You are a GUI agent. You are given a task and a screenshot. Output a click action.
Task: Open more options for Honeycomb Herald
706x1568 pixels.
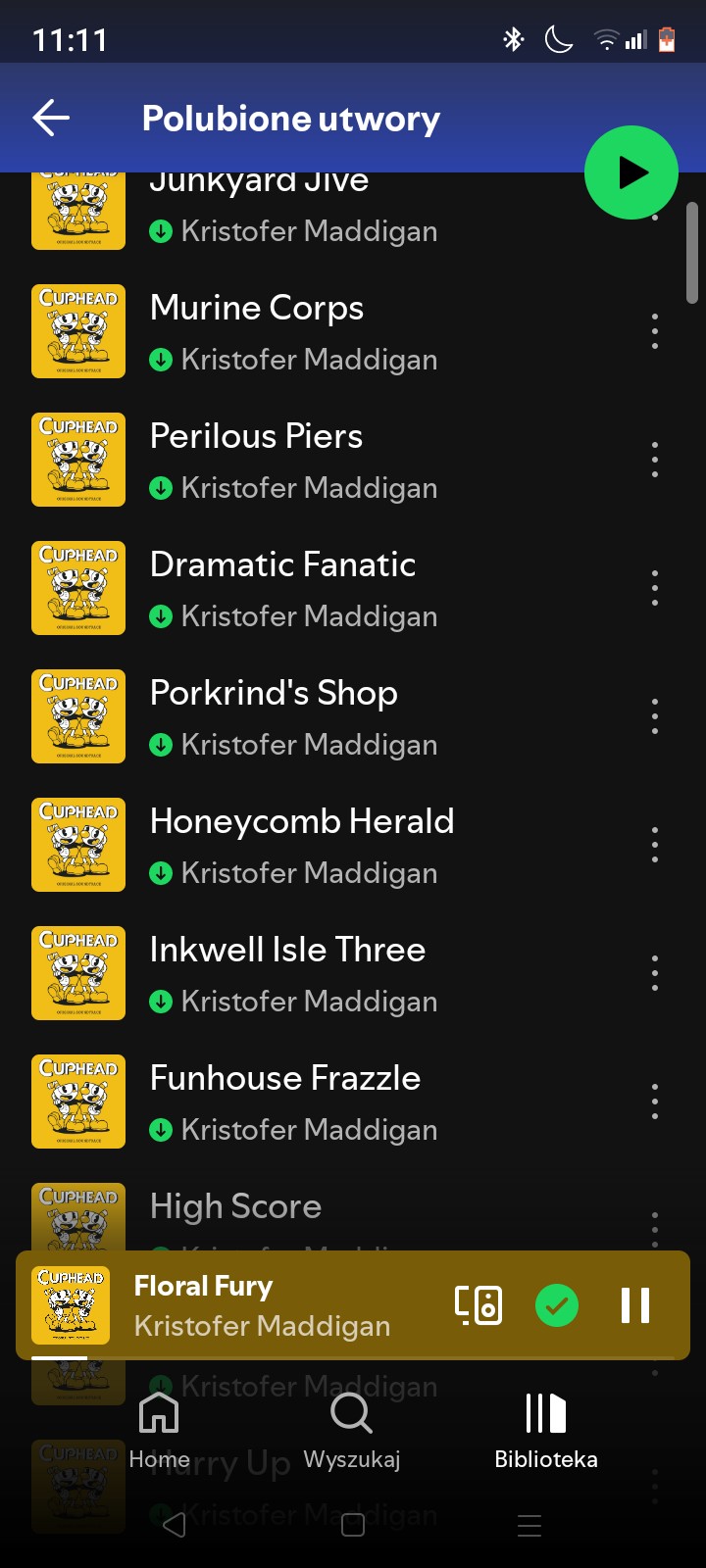(655, 845)
